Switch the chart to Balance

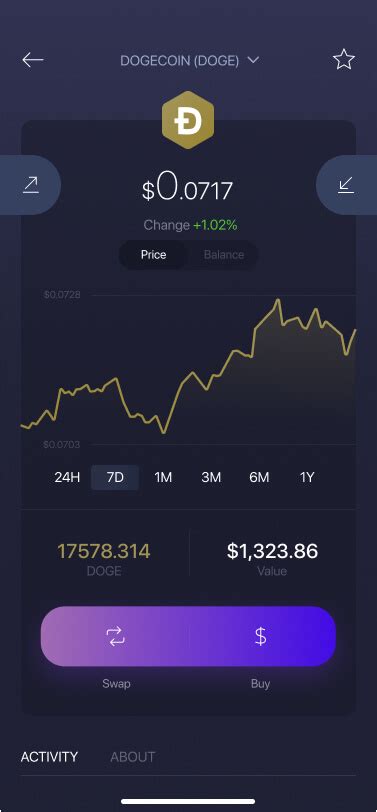(x=224, y=255)
